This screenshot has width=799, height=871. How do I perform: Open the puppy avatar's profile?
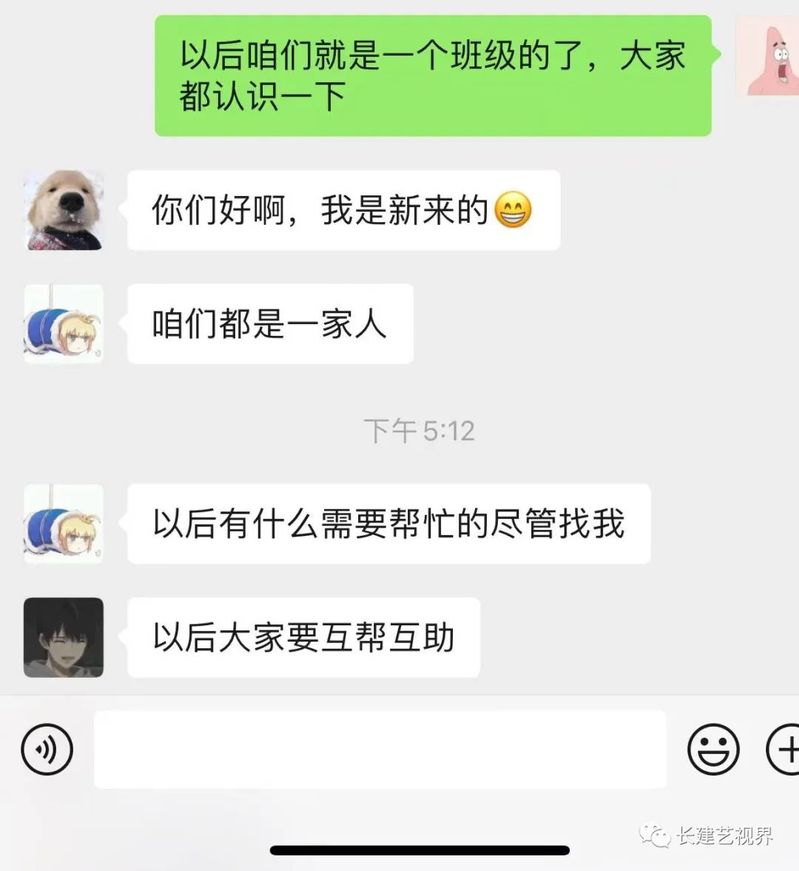point(63,210)
